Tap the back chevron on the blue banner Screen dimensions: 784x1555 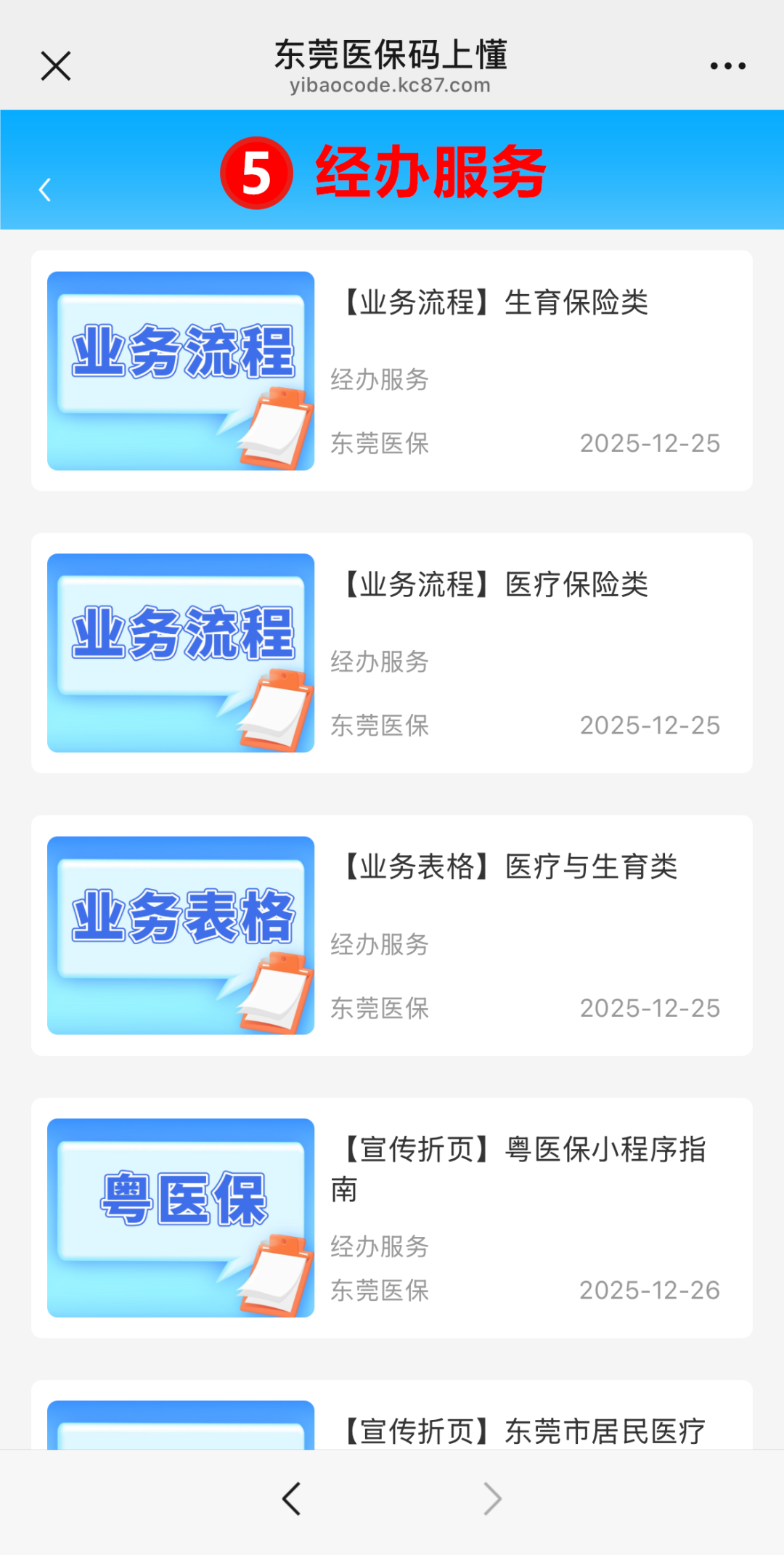pyautogui.click(x=45, y=190)
